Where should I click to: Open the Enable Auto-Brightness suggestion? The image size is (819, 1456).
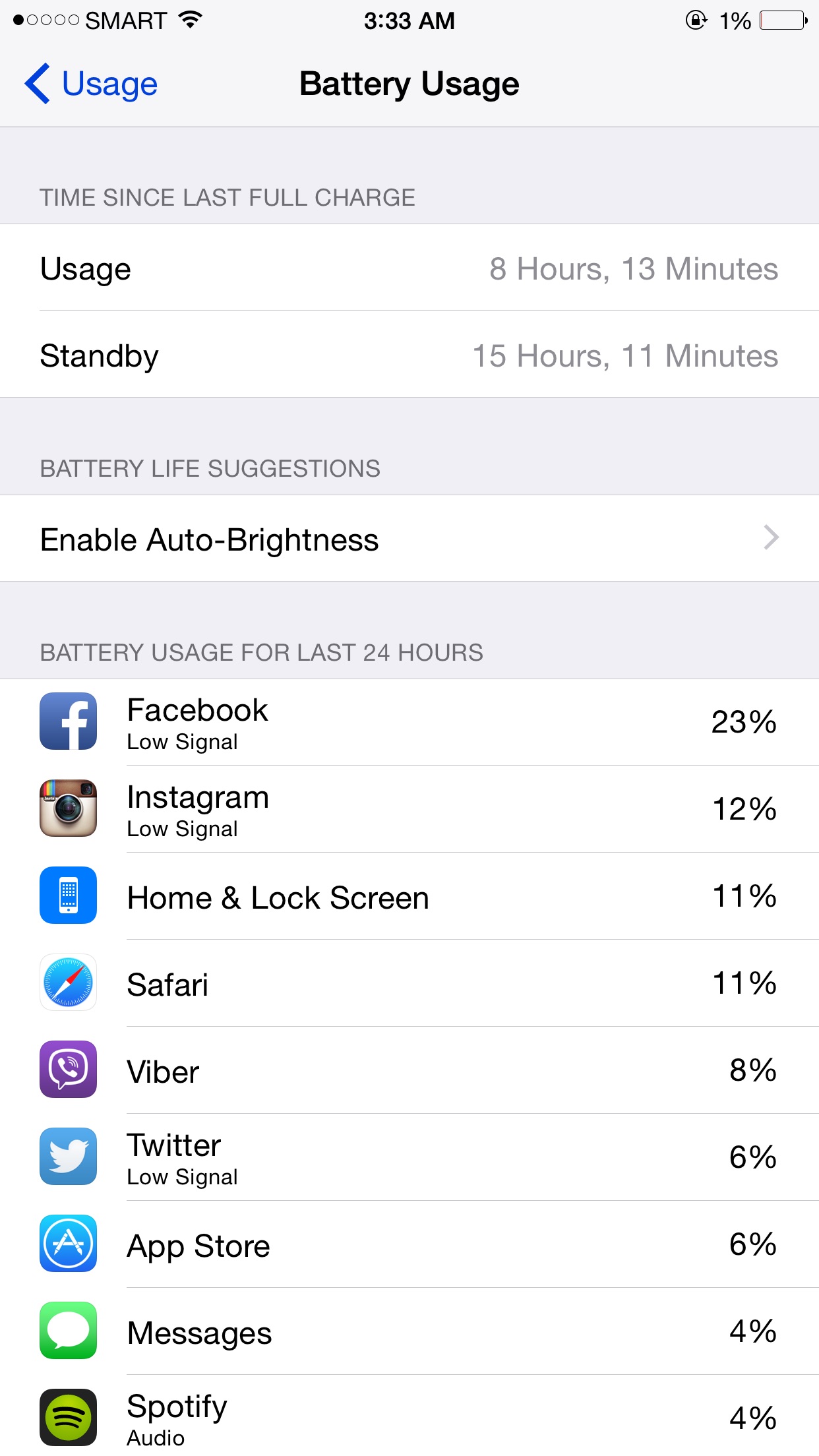(x=409, y=538)
